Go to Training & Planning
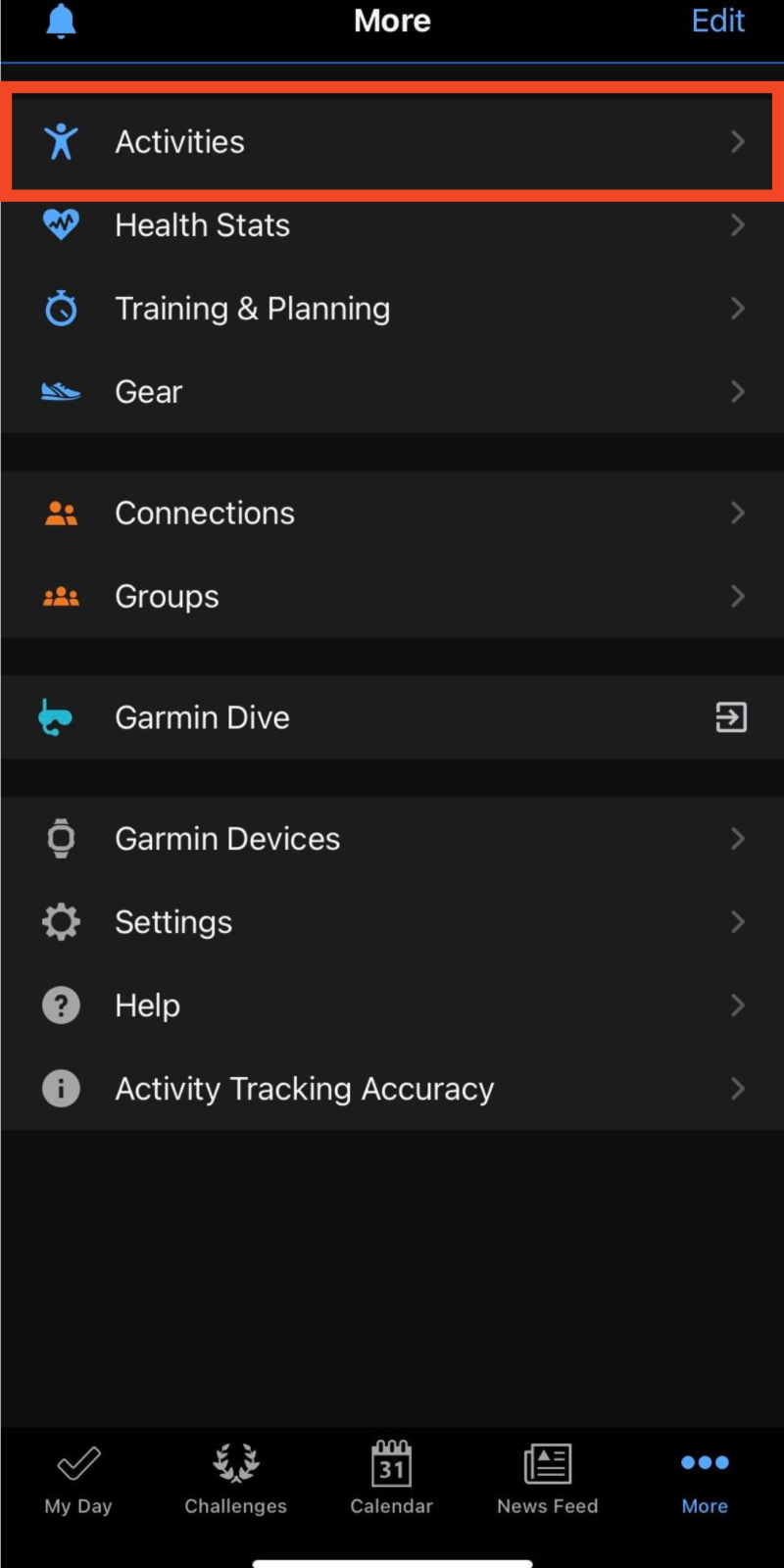The height and width of the screenshot is (1568, 784). pos(392,309)
